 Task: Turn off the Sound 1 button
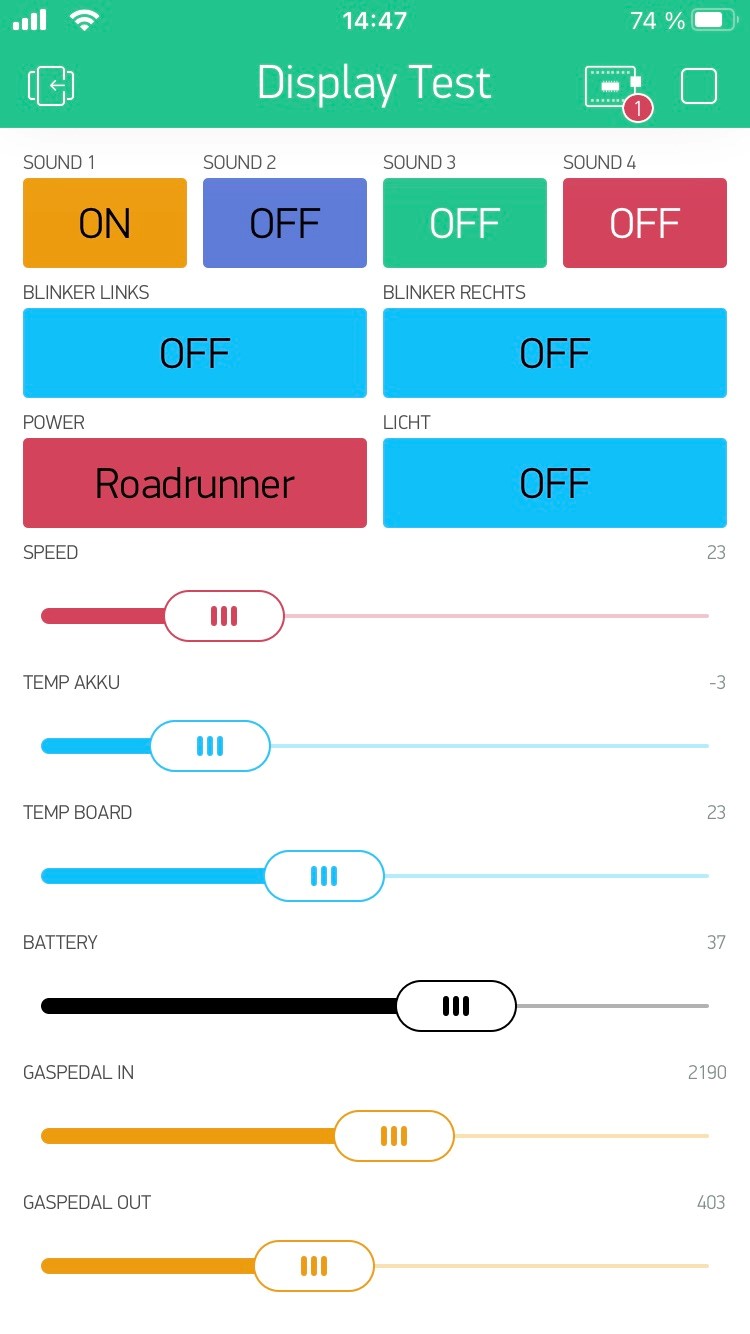[x=105, y=223]
